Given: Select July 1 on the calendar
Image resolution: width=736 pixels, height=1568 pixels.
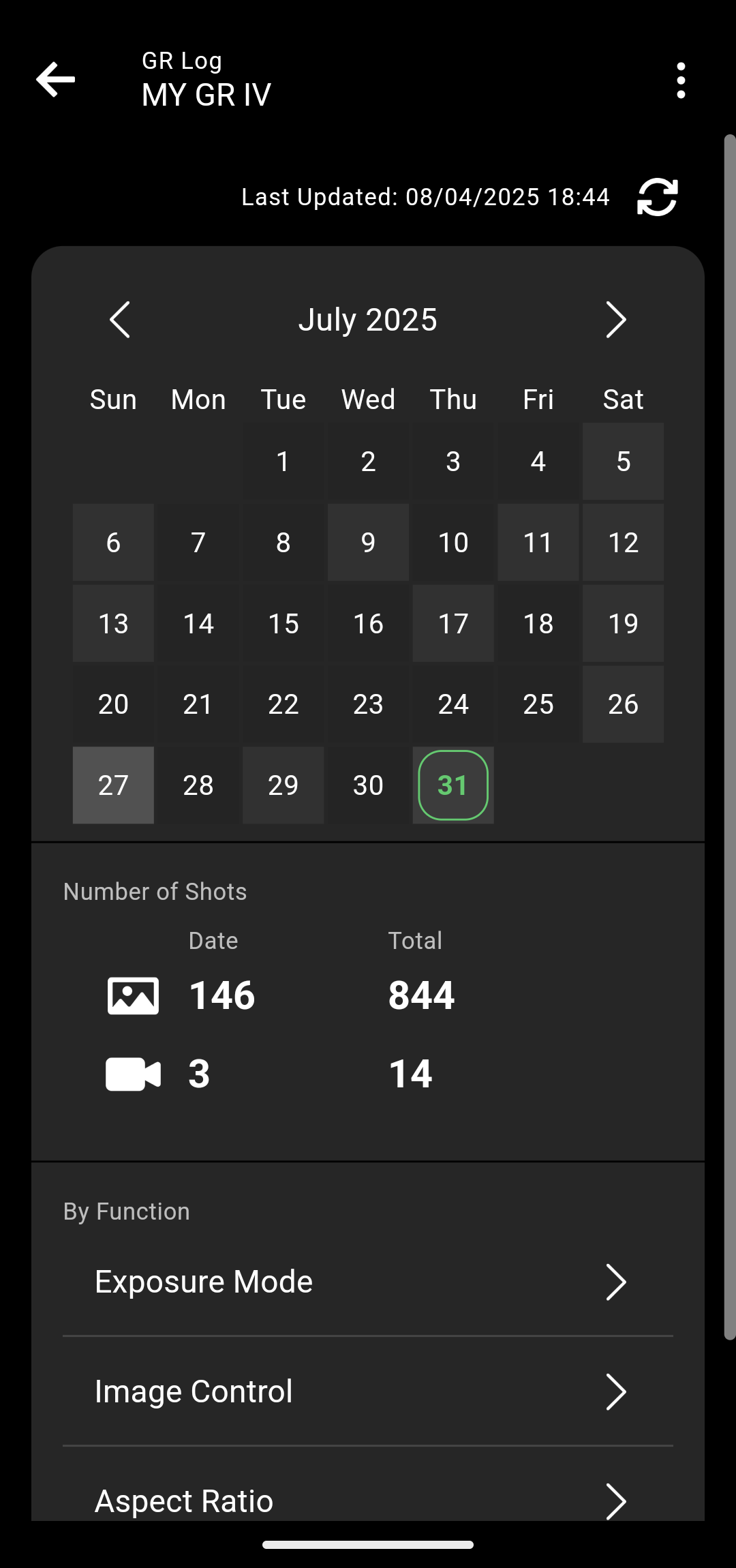Looking at the screenshot, I should 283,462.
